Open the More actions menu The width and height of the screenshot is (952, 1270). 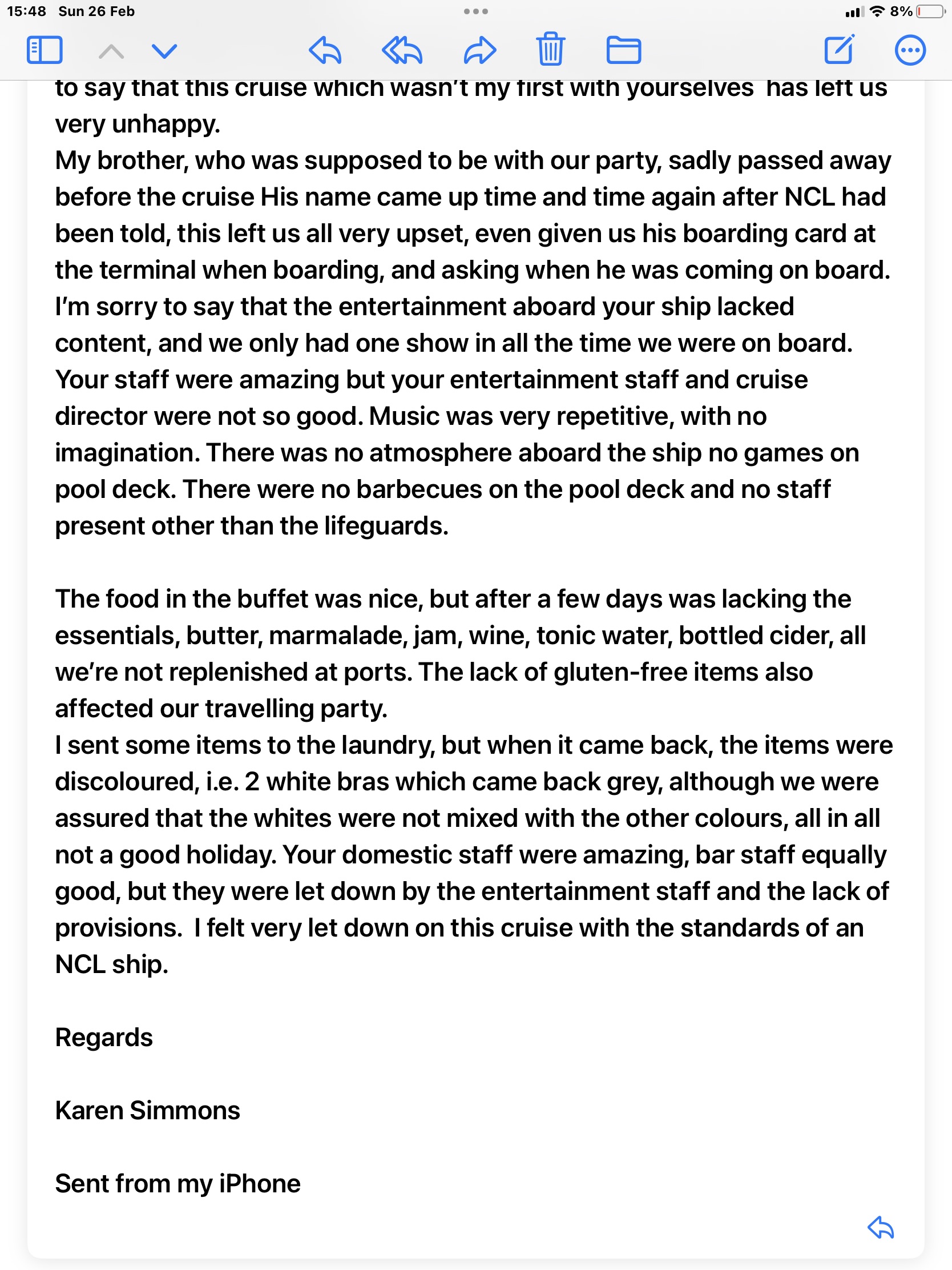click(x=910, y=50)
